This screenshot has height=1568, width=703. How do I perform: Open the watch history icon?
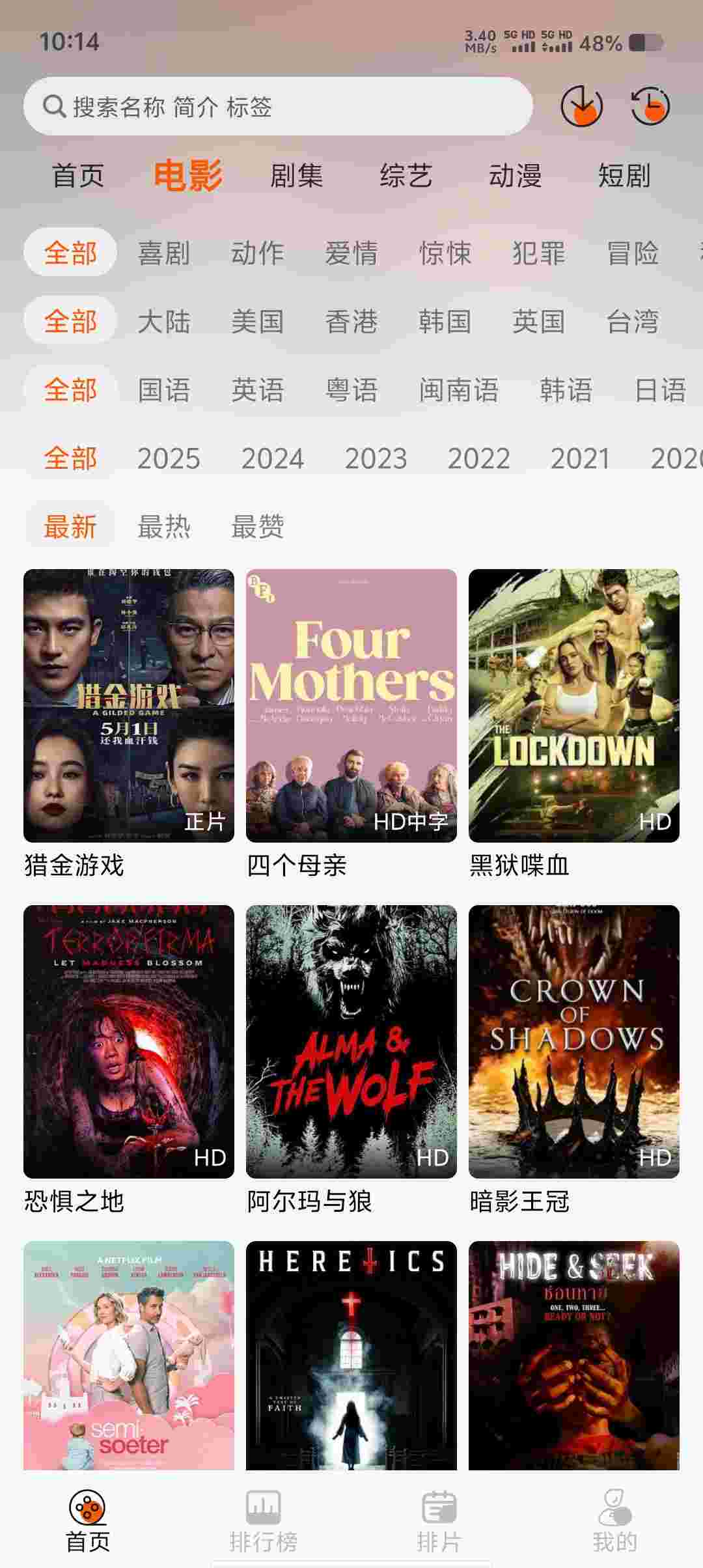click(x=650, y=105)
